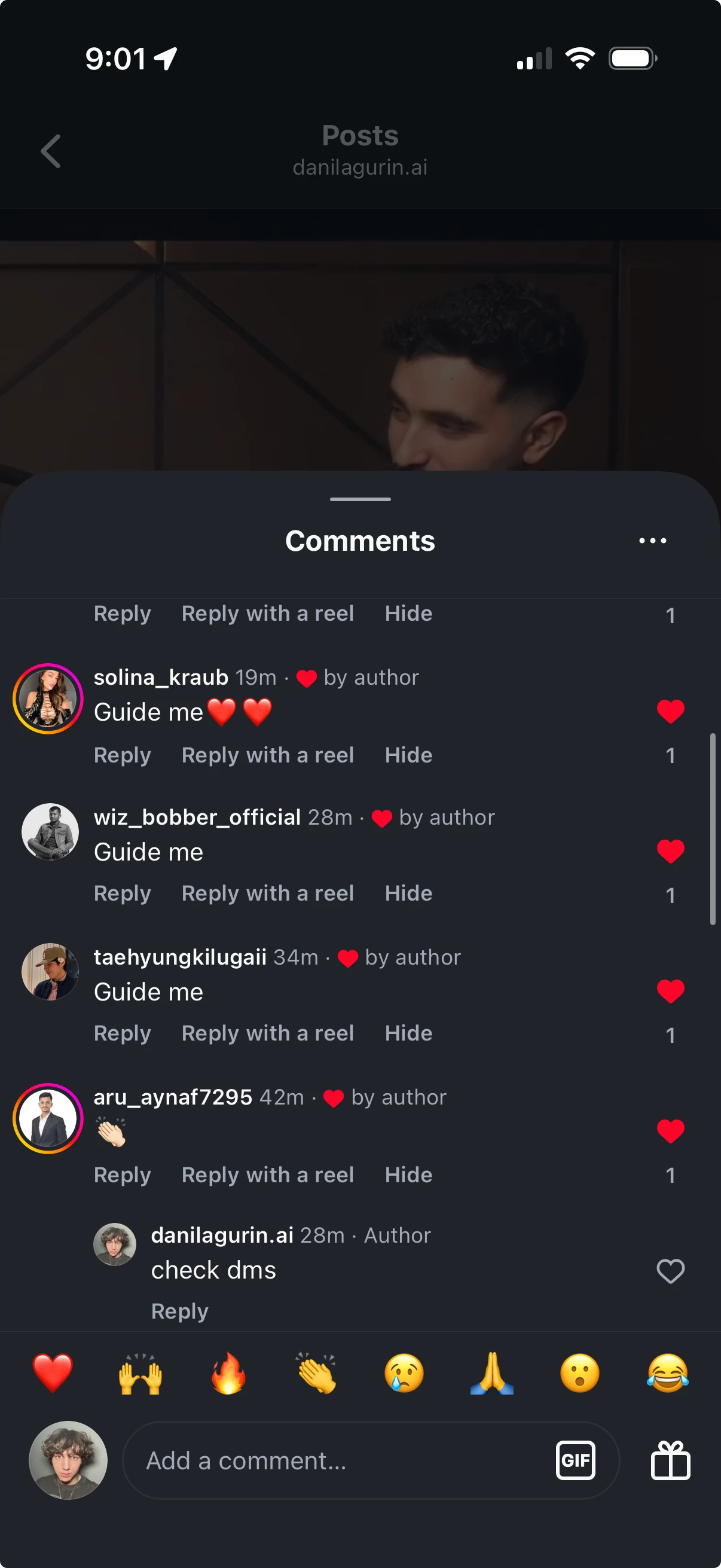Hide solina_kraub's comment
The height and width of the screenshot is (1568, 721).
[408, 755]
